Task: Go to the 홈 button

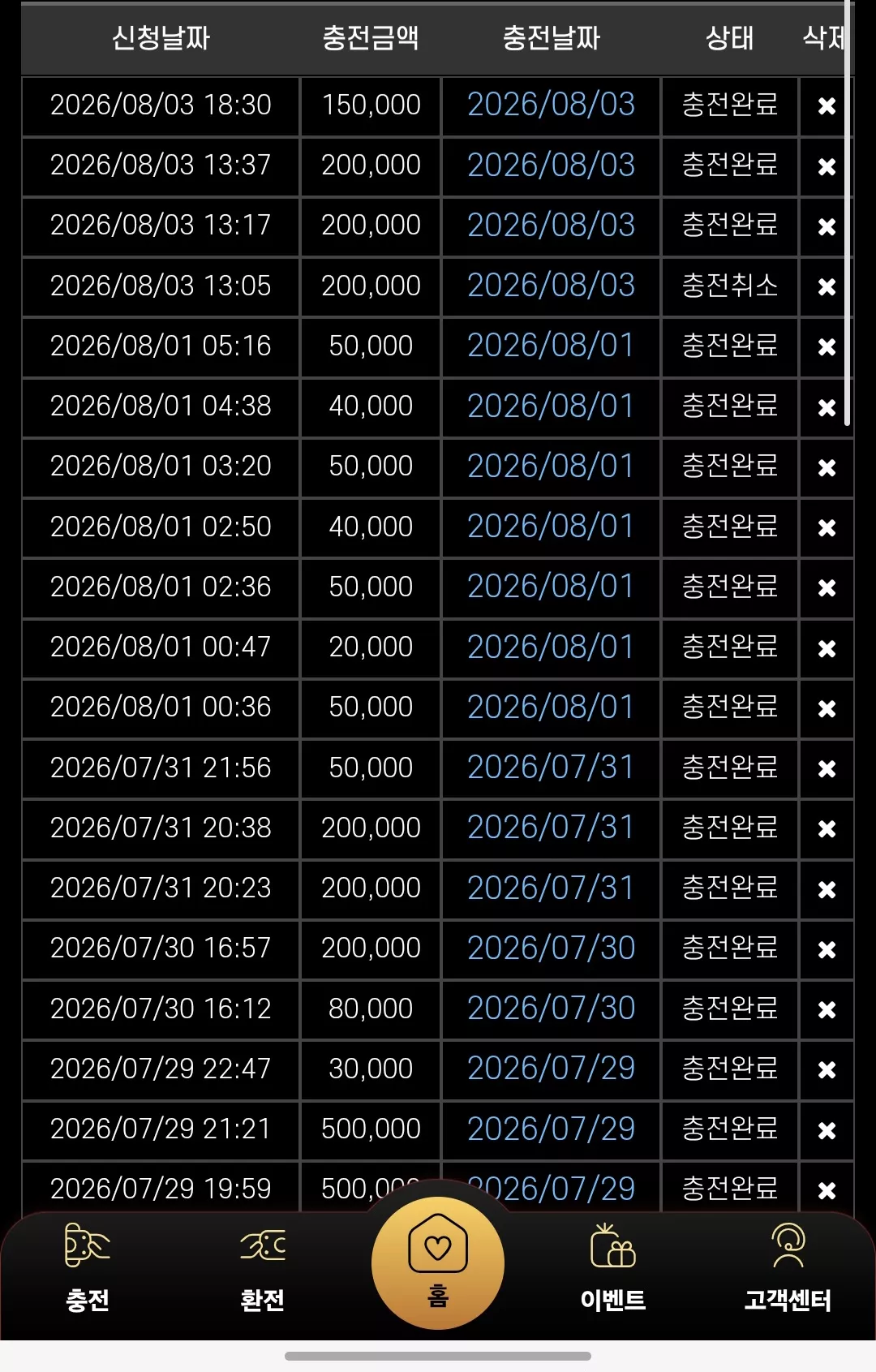Action: click(x=438, y=1262)
